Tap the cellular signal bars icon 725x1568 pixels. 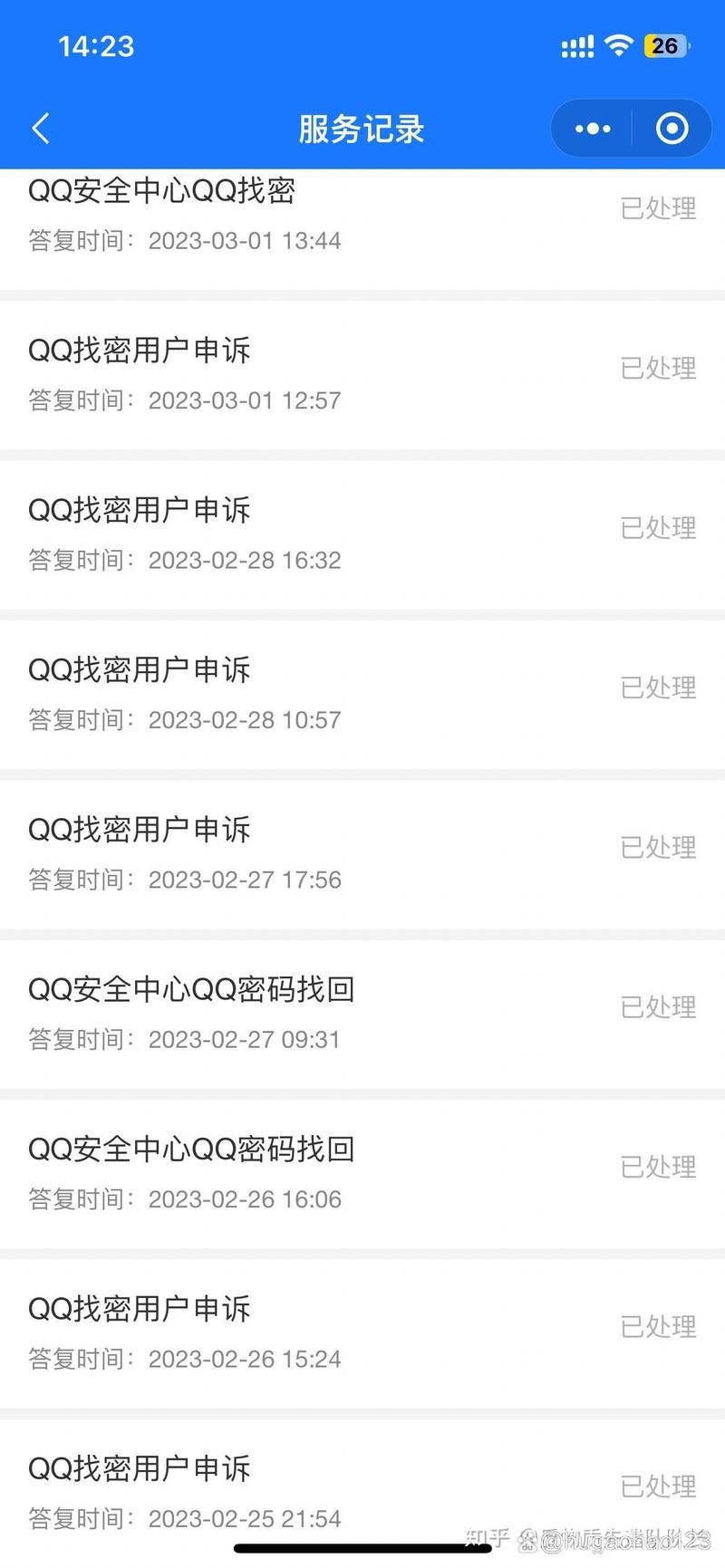point(576,45)
